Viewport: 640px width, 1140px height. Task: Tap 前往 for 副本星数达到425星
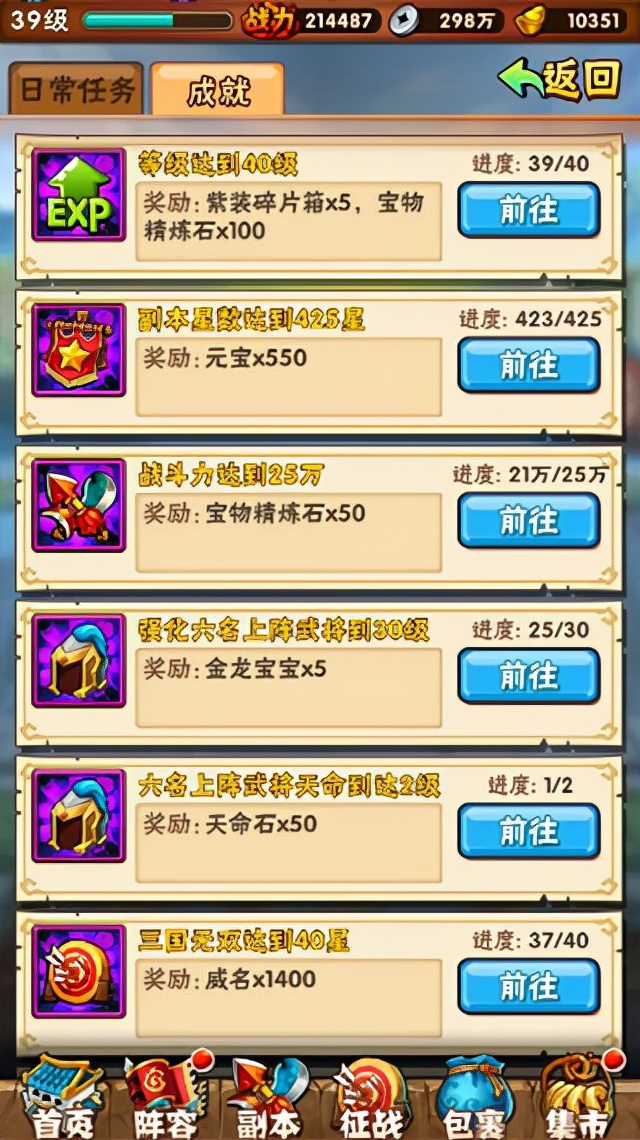tap(528, 364)
